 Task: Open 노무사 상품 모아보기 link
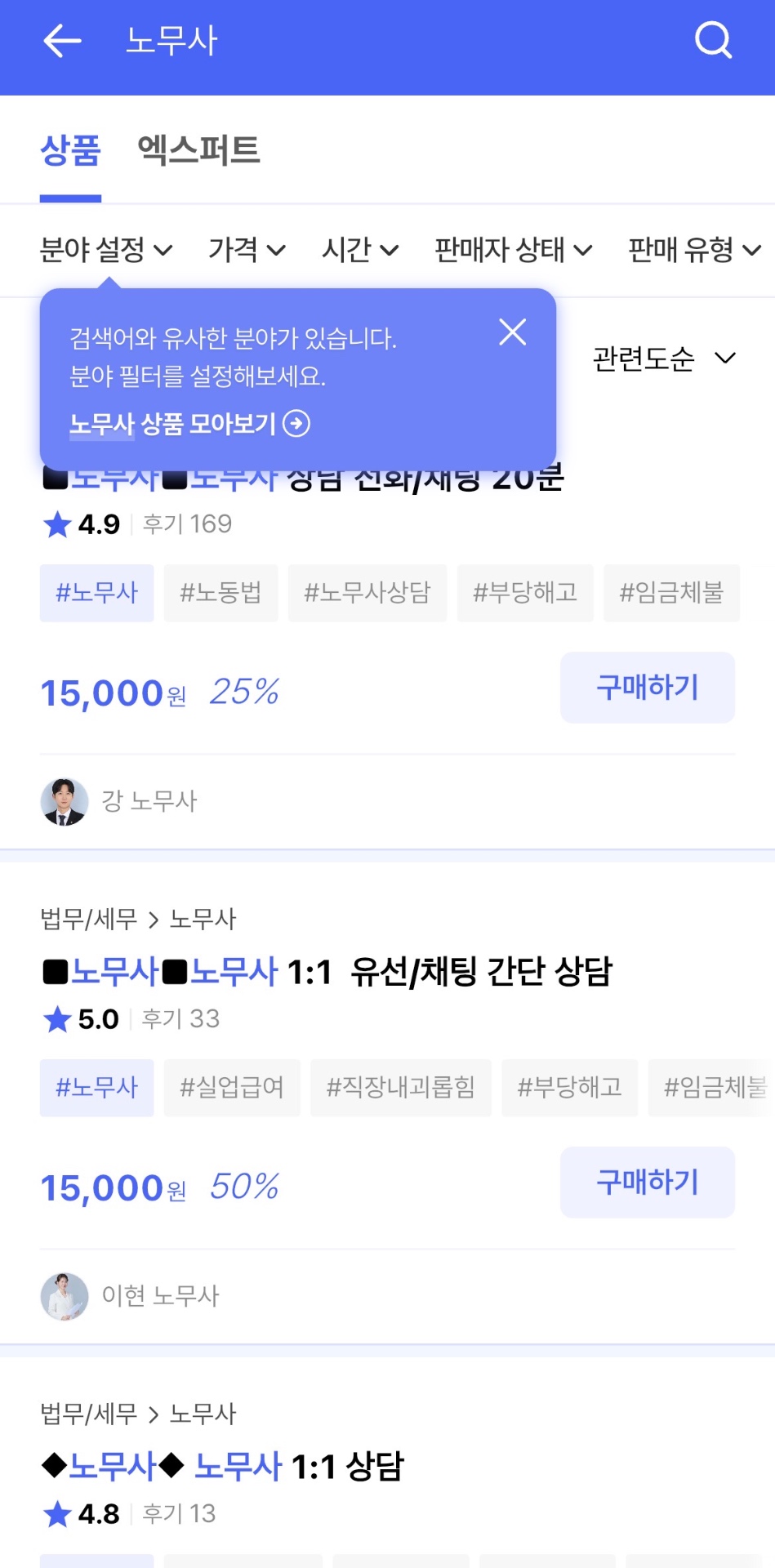(x=189, y=424)
